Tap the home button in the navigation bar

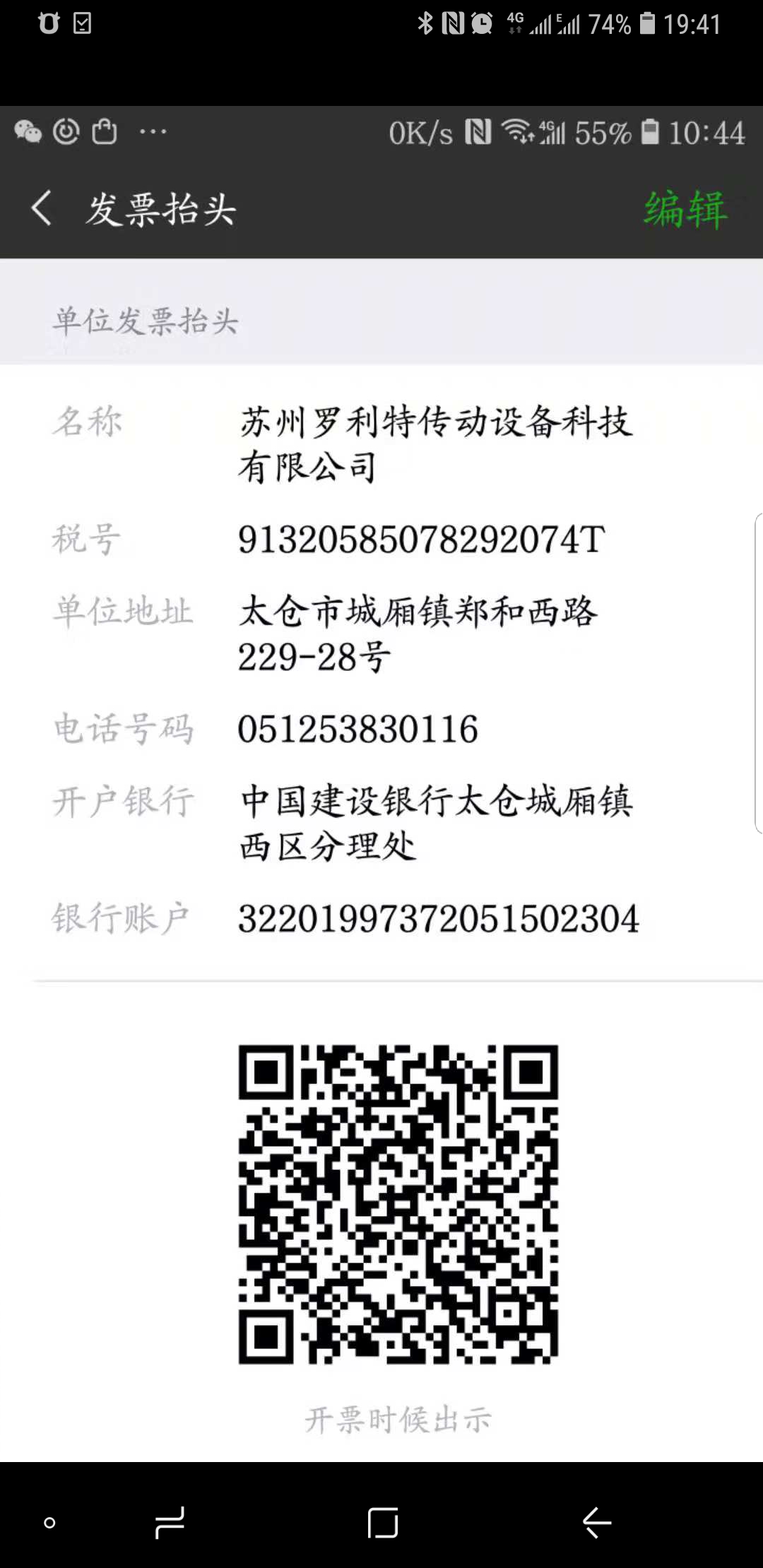(x=383, y=1522)
